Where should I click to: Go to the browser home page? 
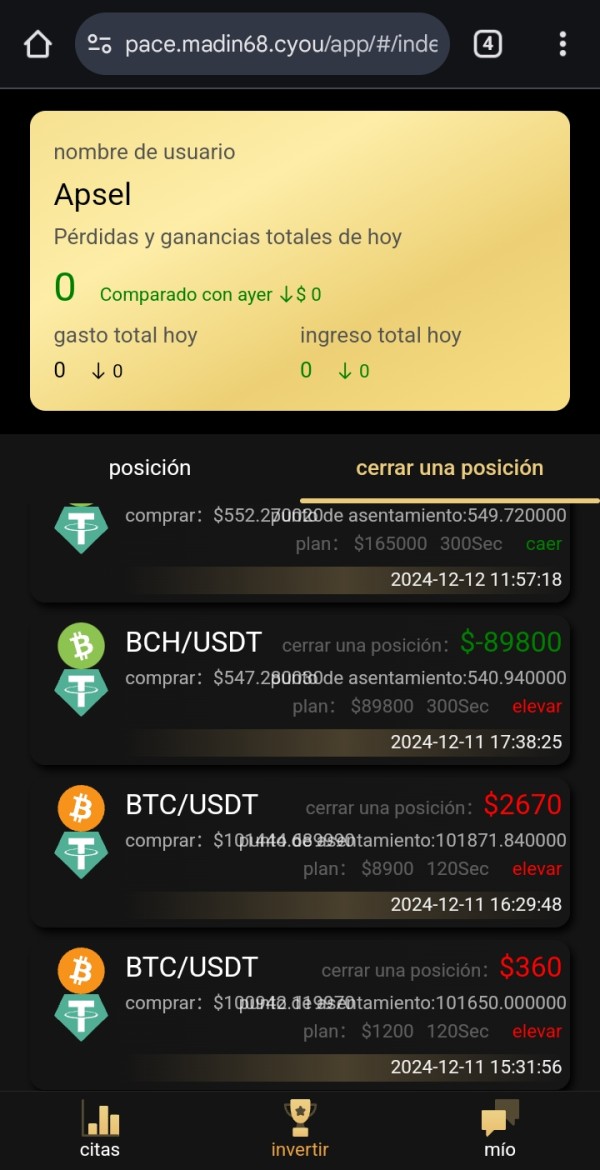[37, 44]
